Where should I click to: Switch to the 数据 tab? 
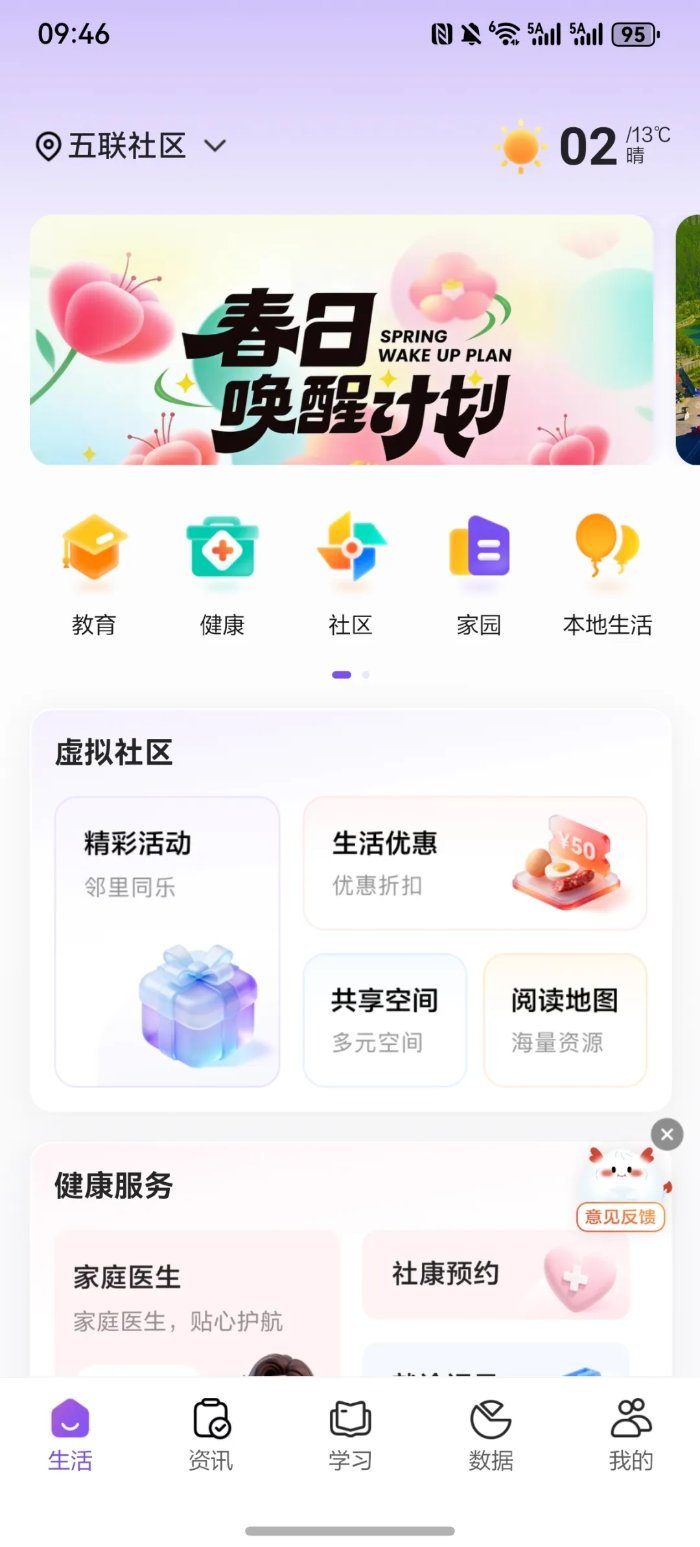click(490, 1435)
